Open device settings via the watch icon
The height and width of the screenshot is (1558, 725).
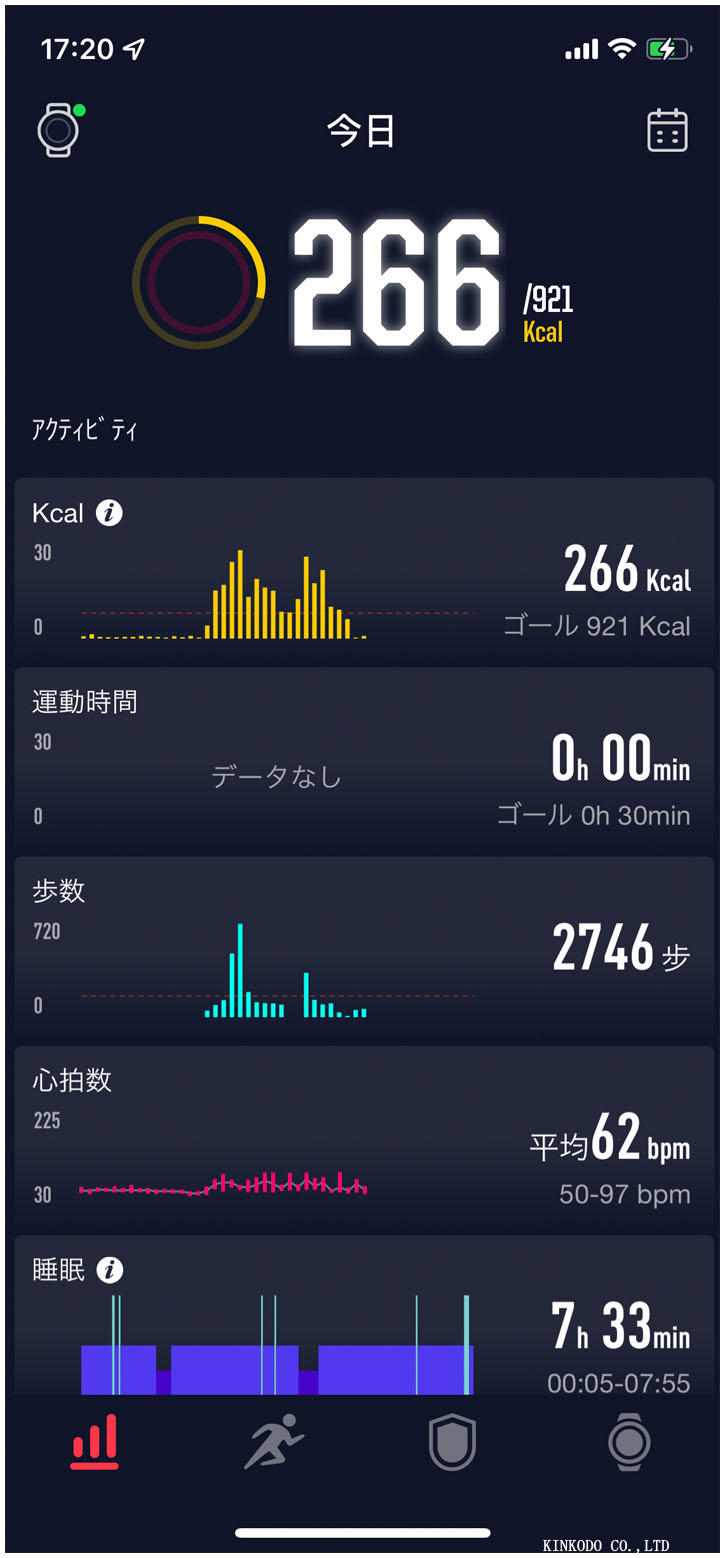pos(57,130)
